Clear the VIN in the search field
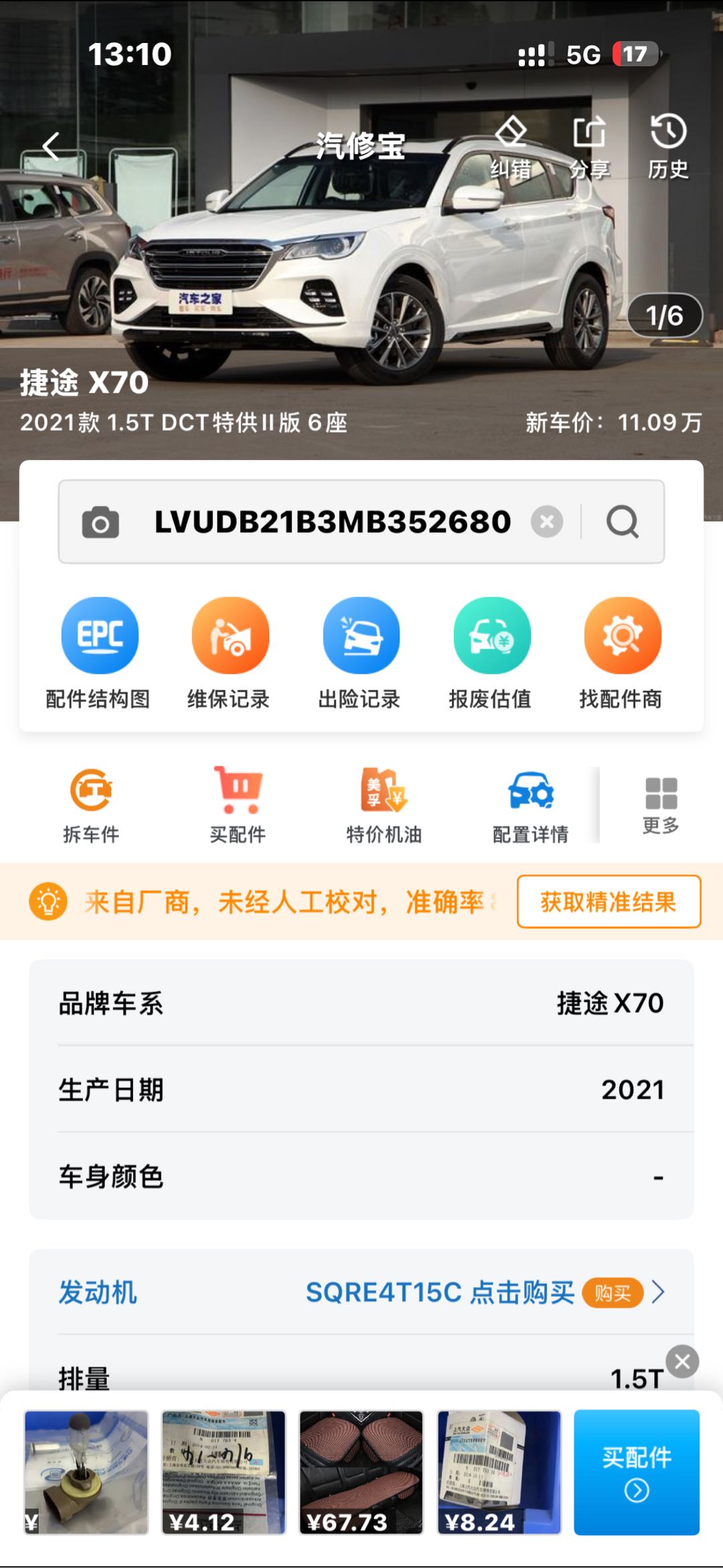Viewport: 723px width, 1568px height. pyautogui.click(x=547, y=522)
